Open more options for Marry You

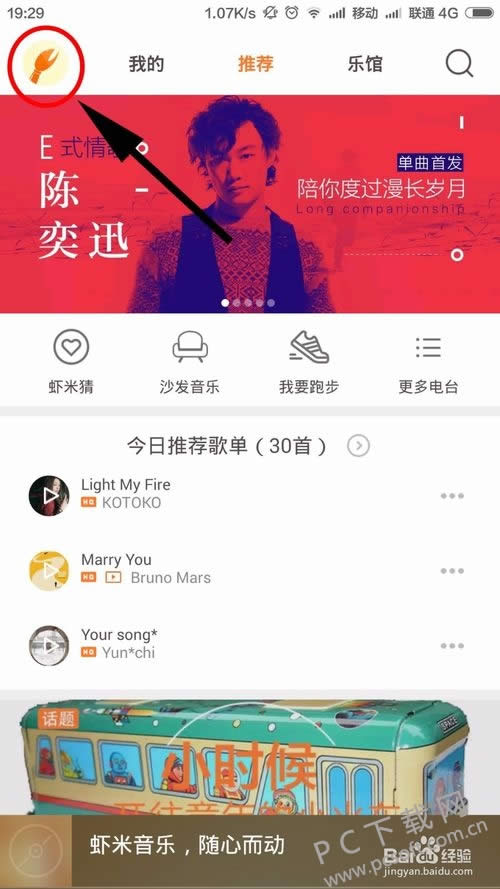[x=452, y=570]
